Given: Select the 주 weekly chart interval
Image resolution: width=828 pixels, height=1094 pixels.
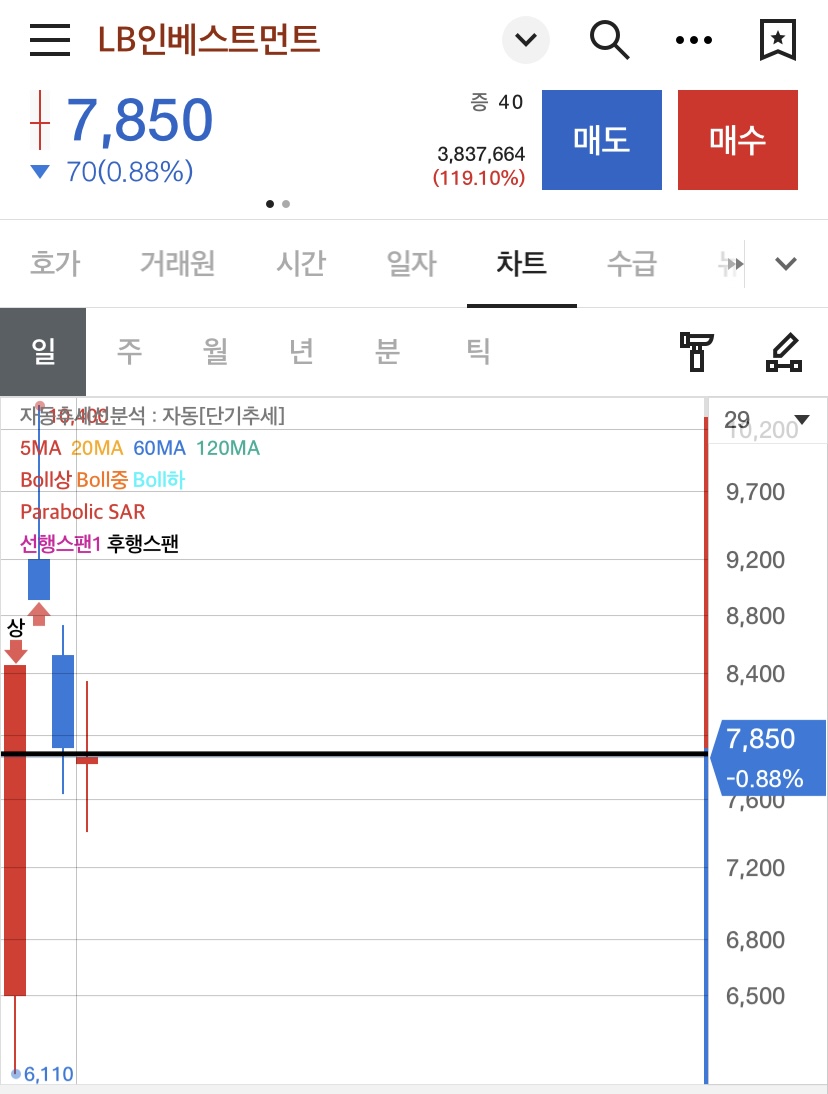Looking at the screenshot, I should [128, 351].
